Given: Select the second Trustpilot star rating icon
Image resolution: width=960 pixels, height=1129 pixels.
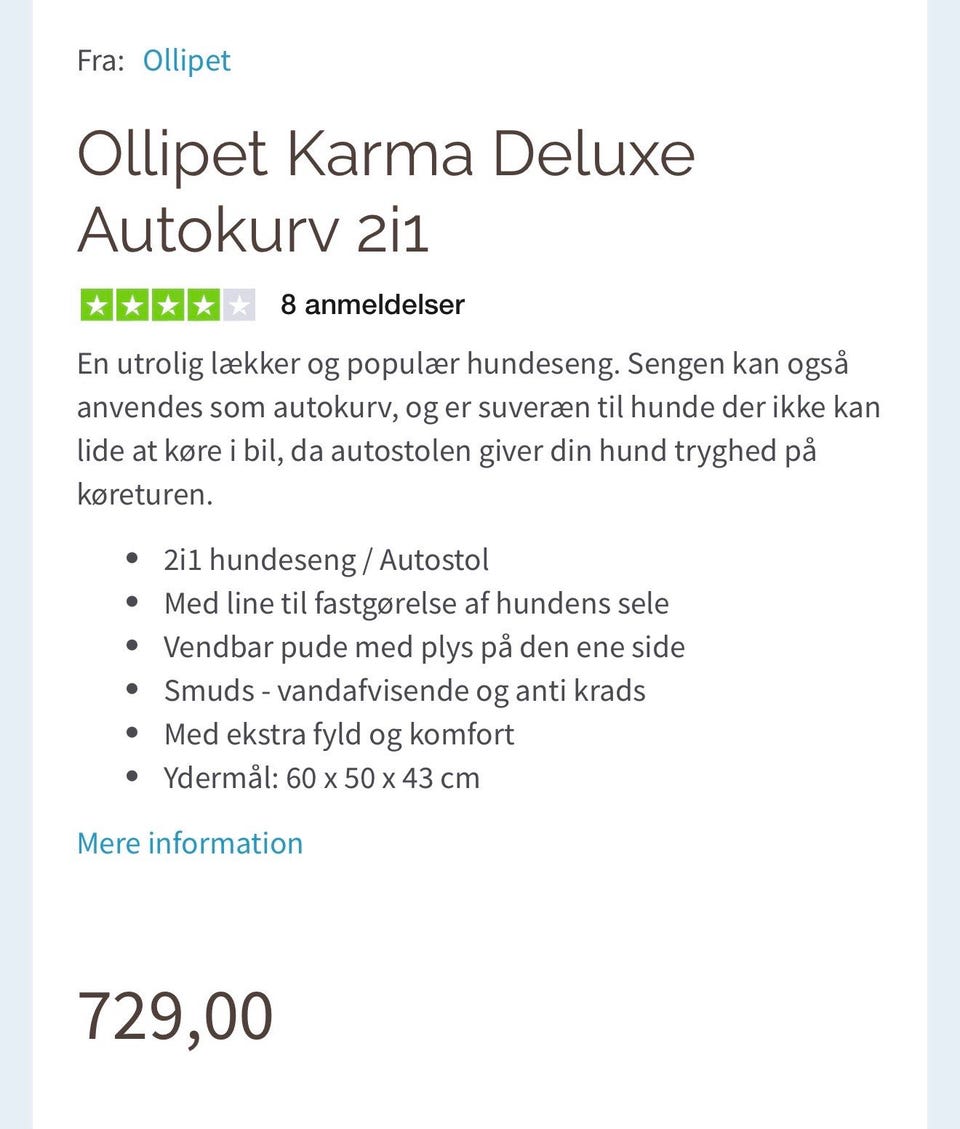Looking at the screenshot, I should point(132,304).
